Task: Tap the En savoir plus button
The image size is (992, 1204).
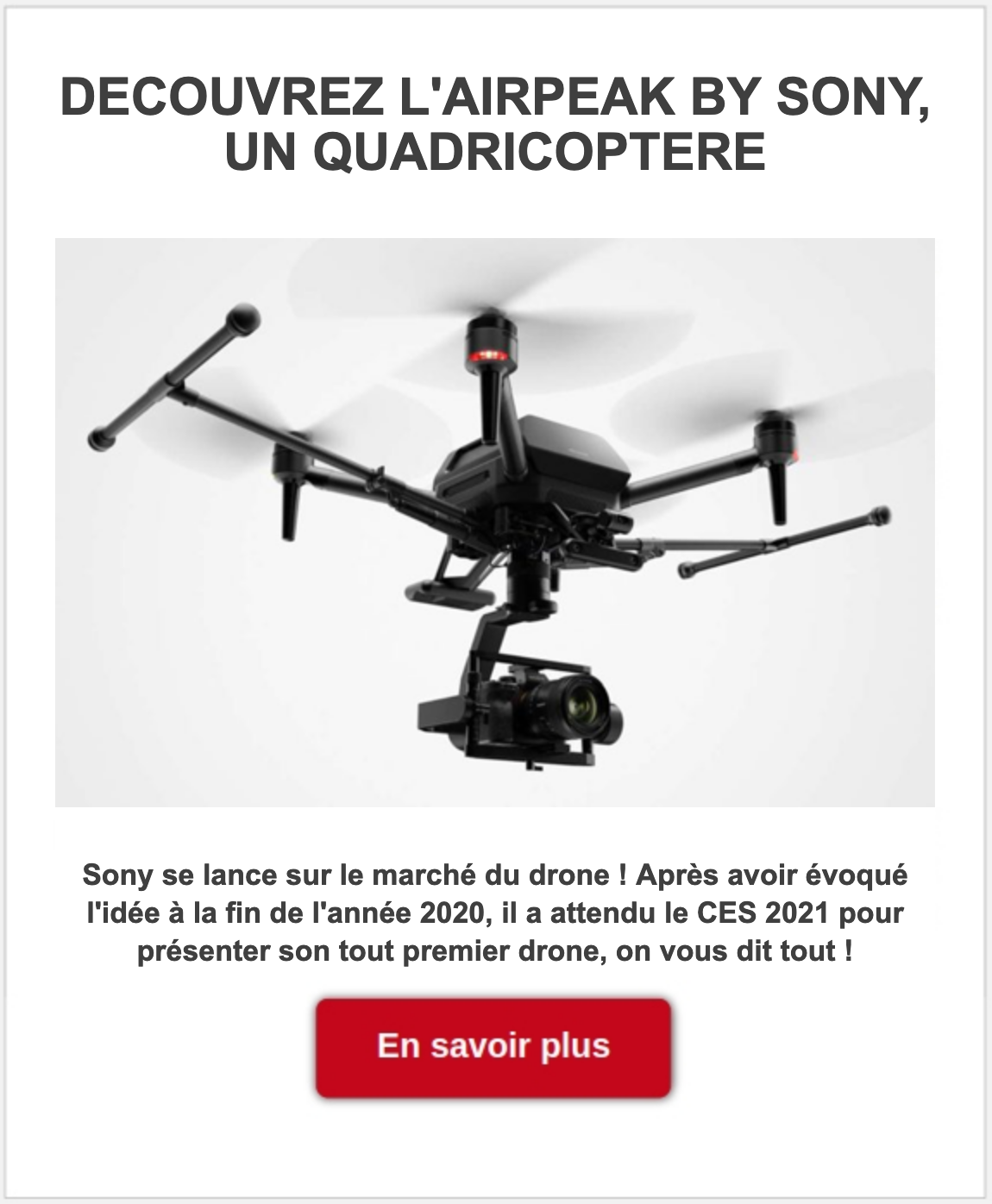Action: [x=493, y=1047]
